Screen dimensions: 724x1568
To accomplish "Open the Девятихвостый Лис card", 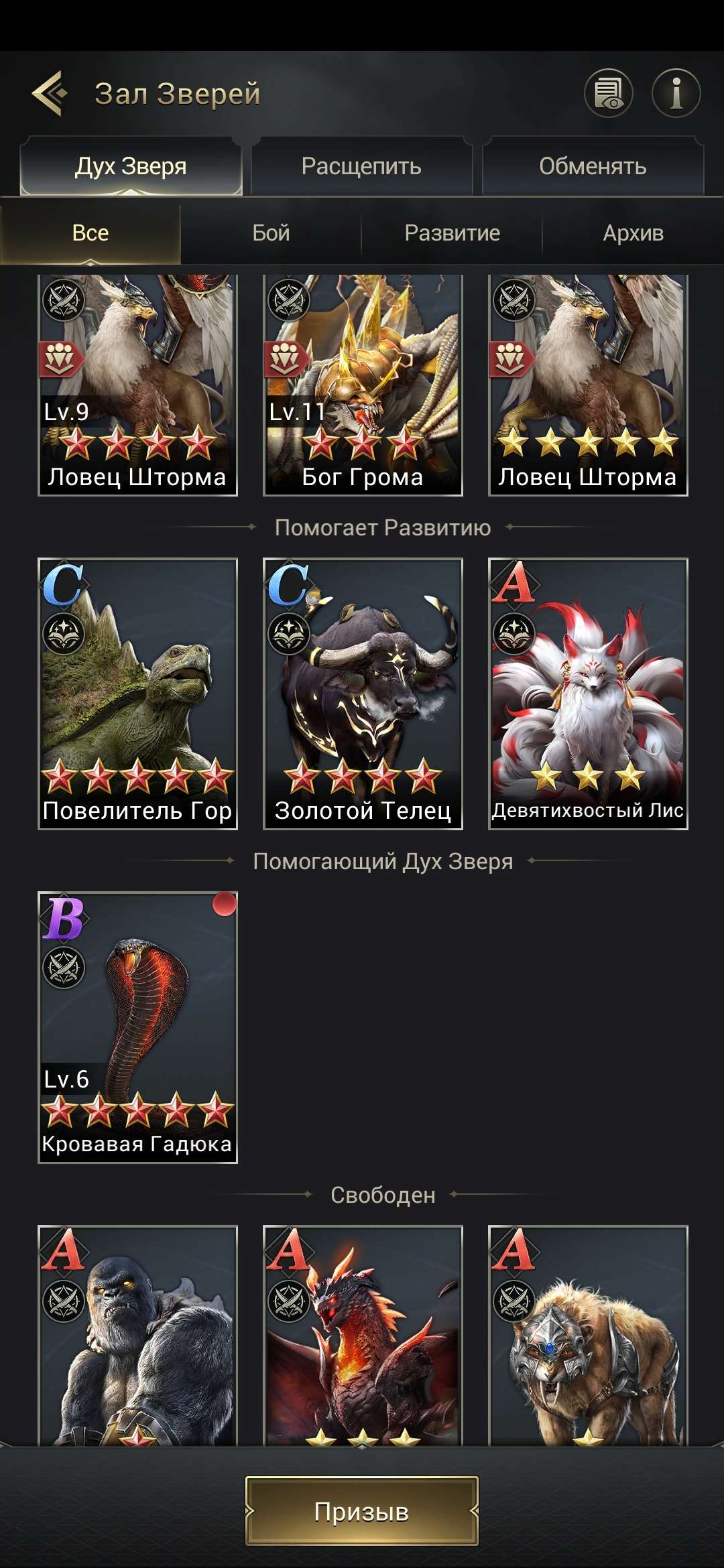I will pos(588,694).
